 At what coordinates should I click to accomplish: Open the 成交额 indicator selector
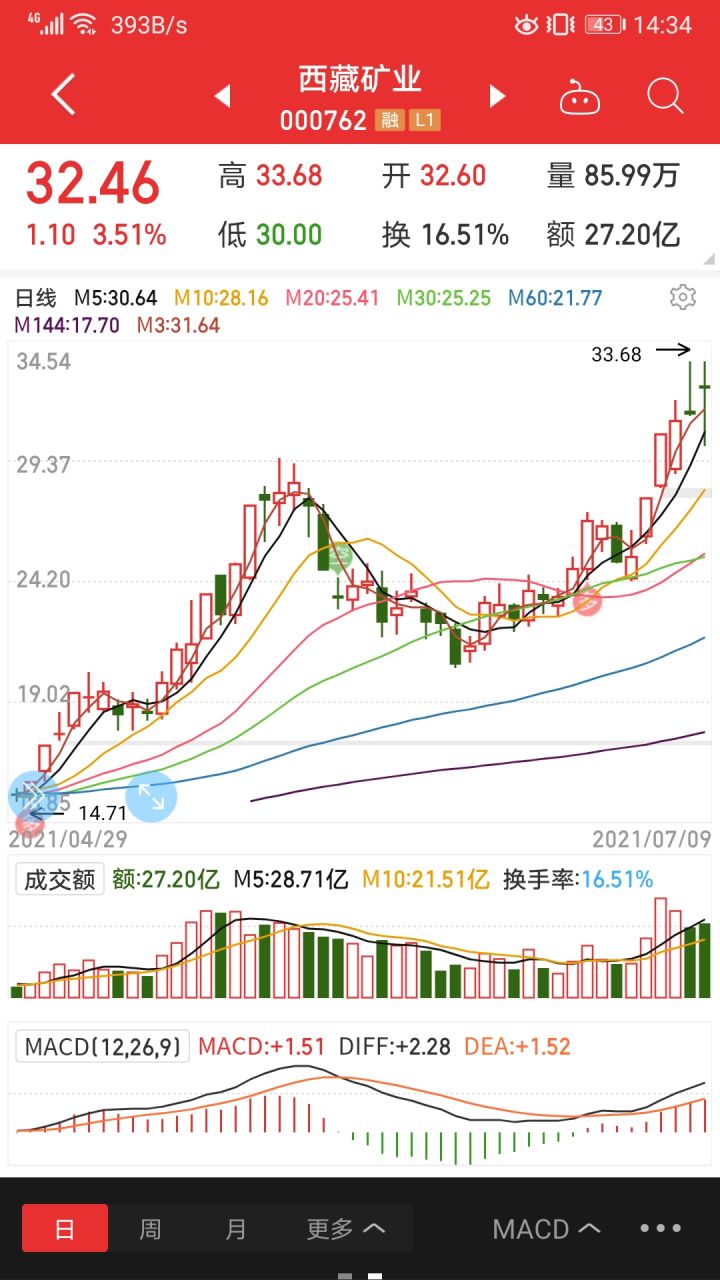click(x=60, y=879)
